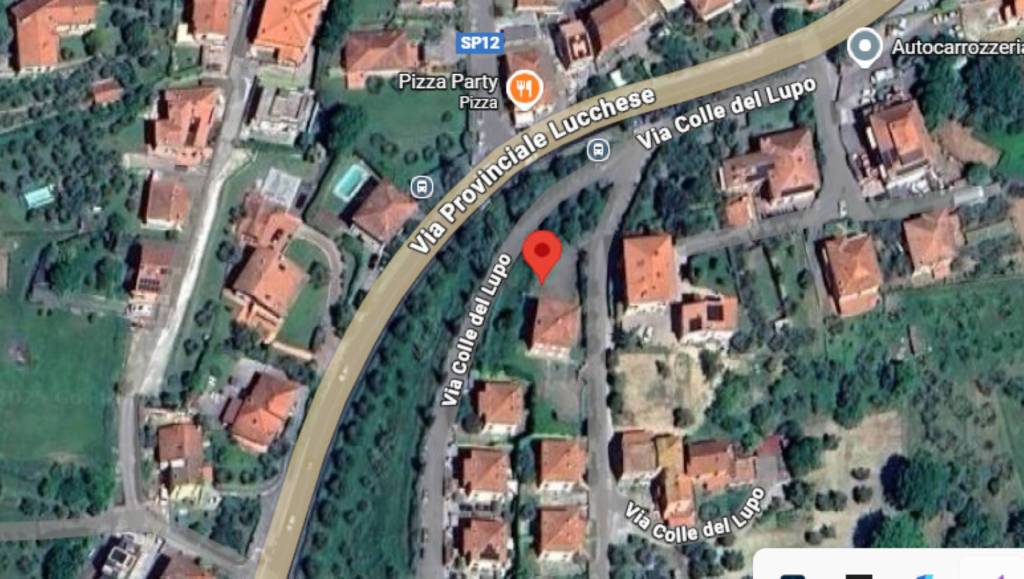Open the bus stop near Via Colle del Lupo
Image resolution: width=1024 pixels, height=579 pixels.
pos(598,150)
